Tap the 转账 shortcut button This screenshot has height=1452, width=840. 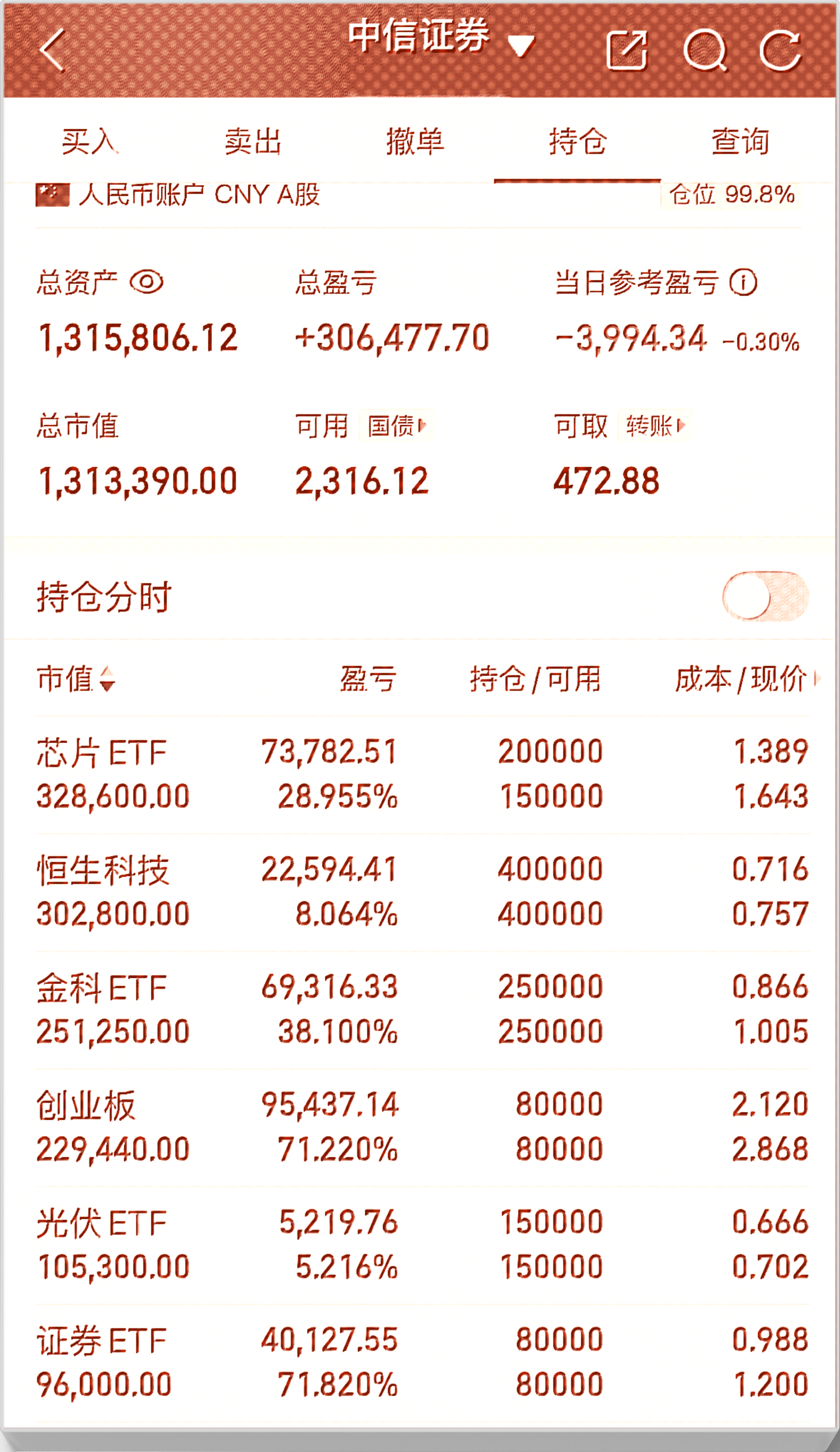point(655,427)
